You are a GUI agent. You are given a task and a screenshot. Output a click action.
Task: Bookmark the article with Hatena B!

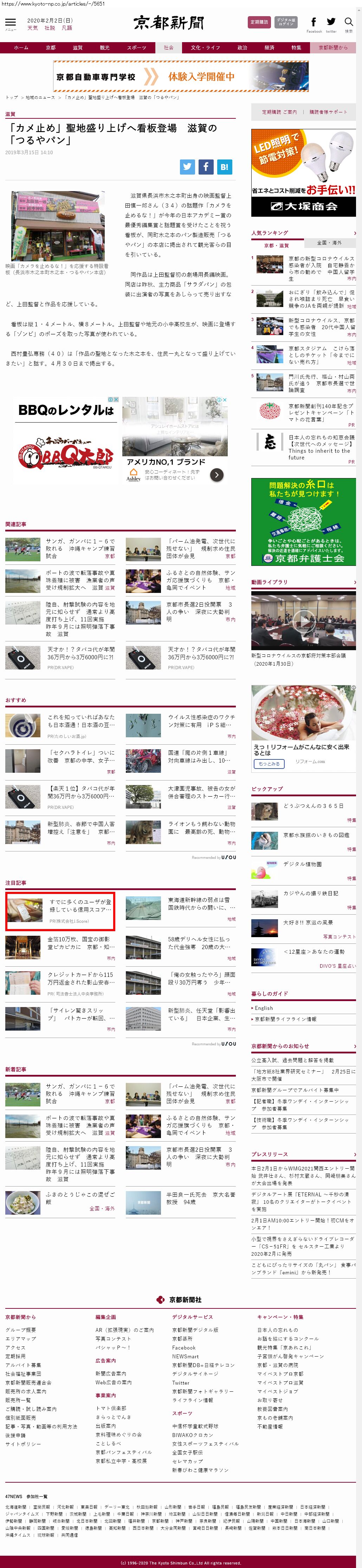[x=224, y=166]
